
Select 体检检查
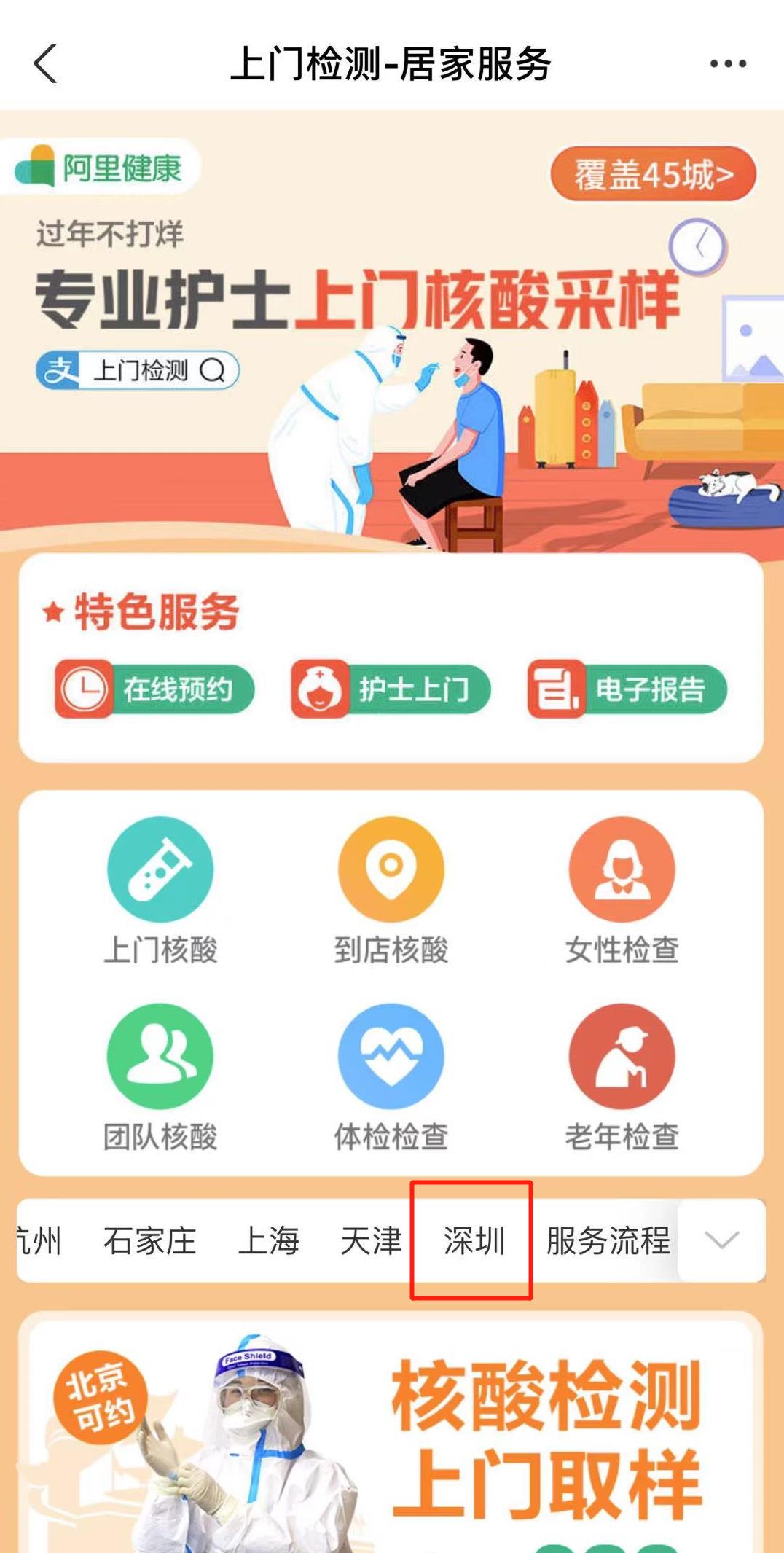[x=391, y=1077]
